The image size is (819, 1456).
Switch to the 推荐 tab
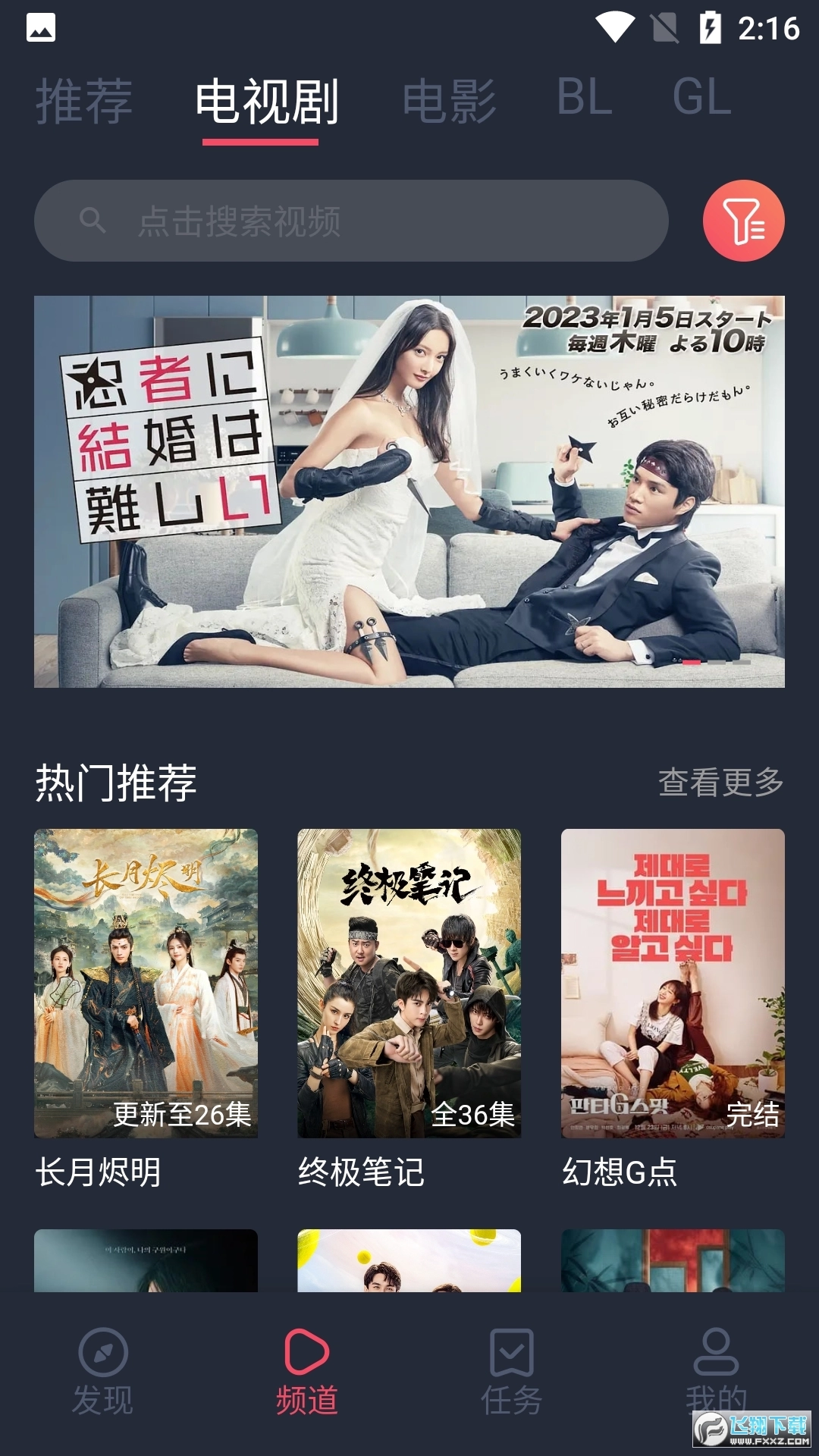(x=84, y=101)
